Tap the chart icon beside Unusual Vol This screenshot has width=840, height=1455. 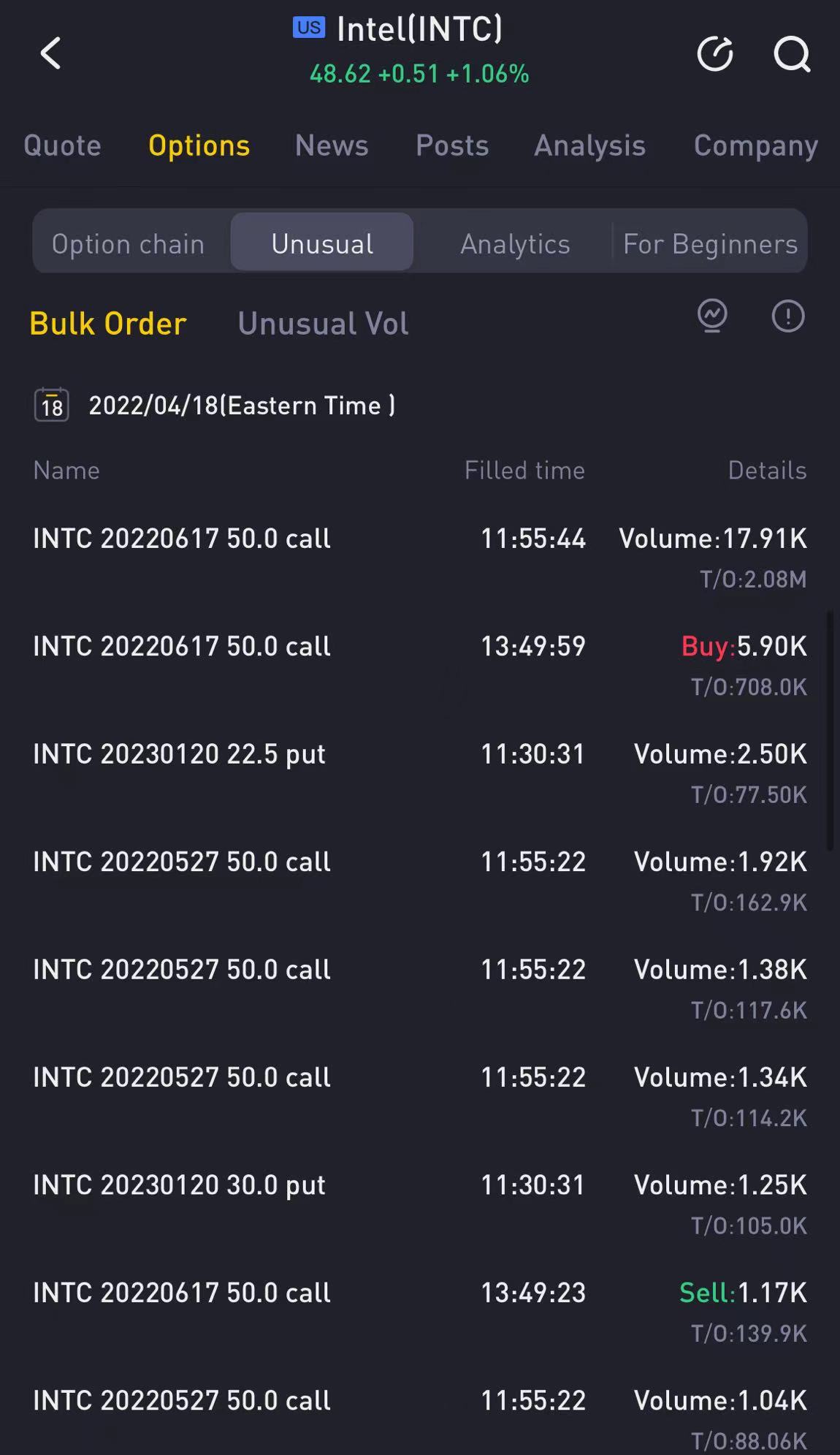point(712,316)
